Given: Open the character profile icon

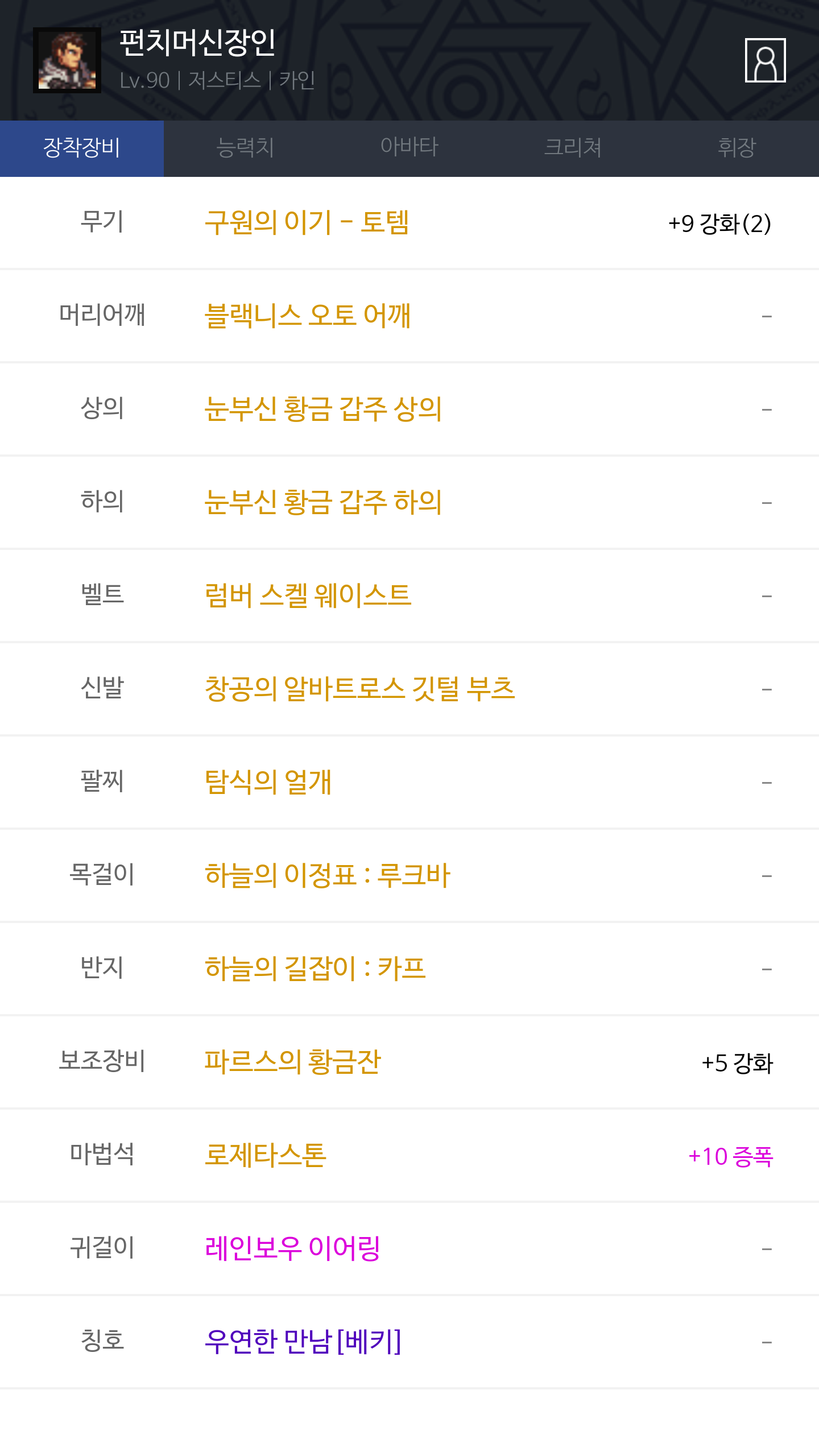Looking at the screenshot, I should [765, 60].
